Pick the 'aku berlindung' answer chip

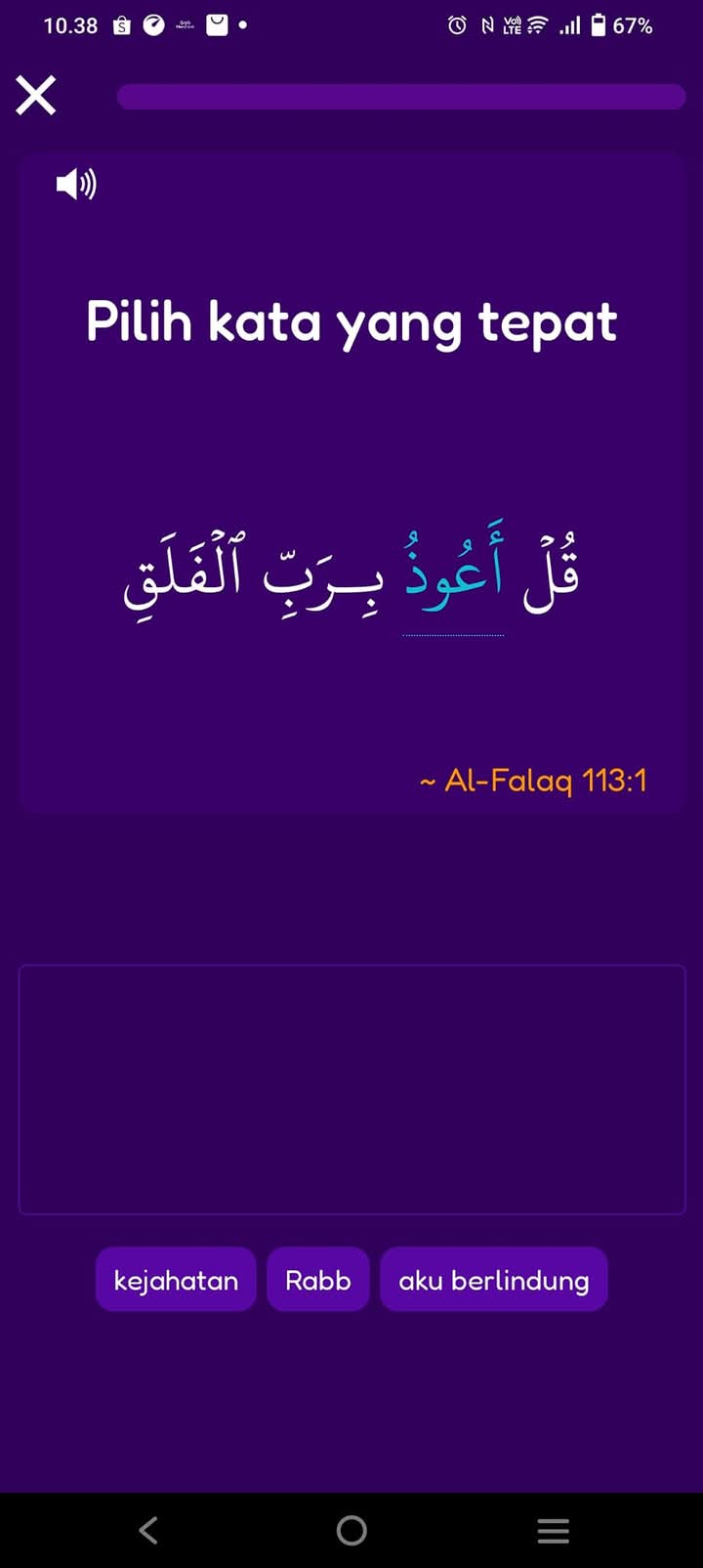click(493, 1280)
